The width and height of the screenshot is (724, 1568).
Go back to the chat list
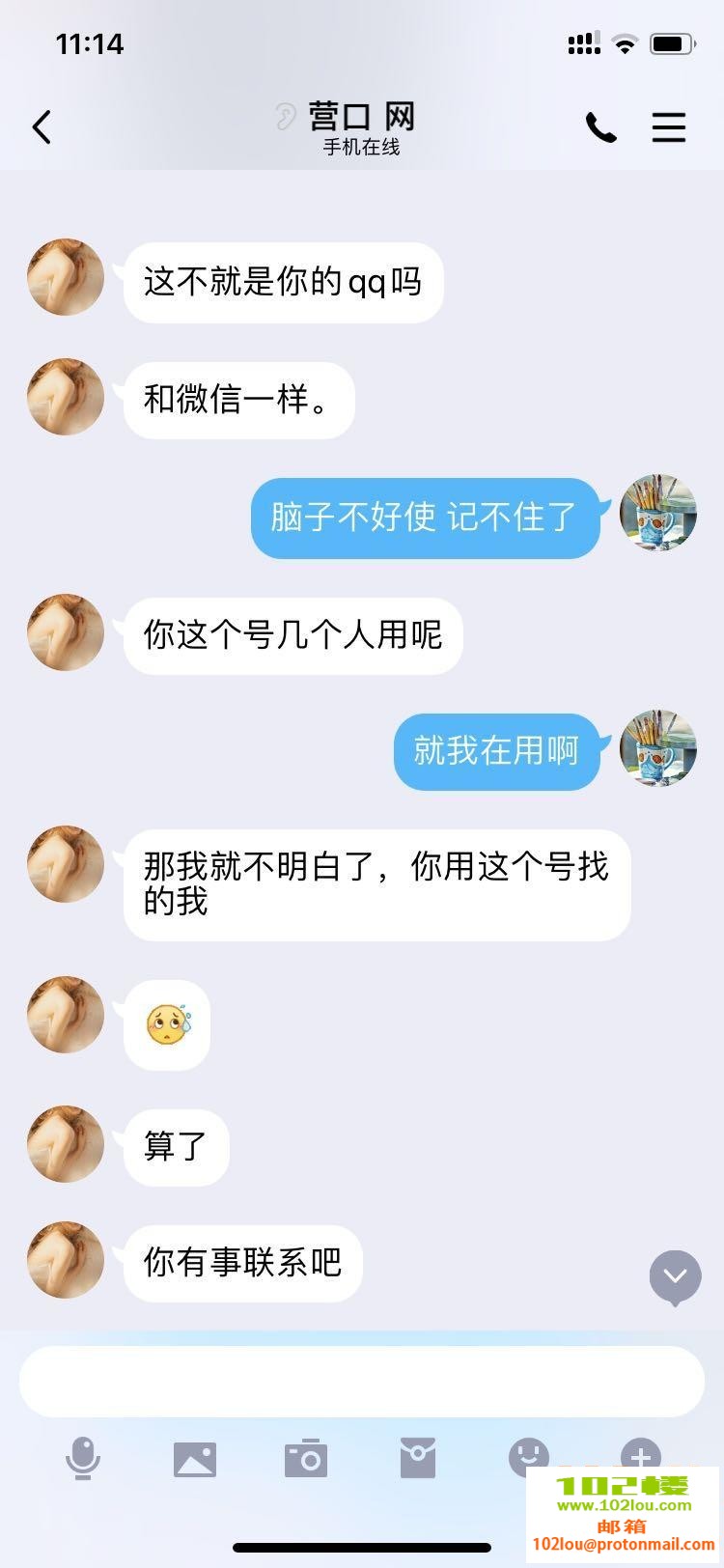coord(42,127)
